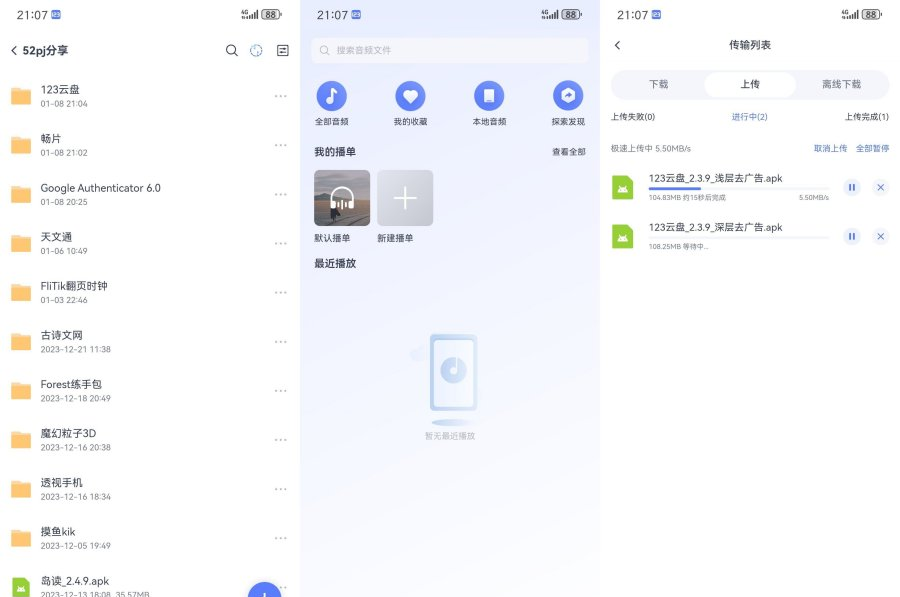Open the sort options icon in 52pj分享
Viewport: 900px width, 597px height.
[283, 50]
